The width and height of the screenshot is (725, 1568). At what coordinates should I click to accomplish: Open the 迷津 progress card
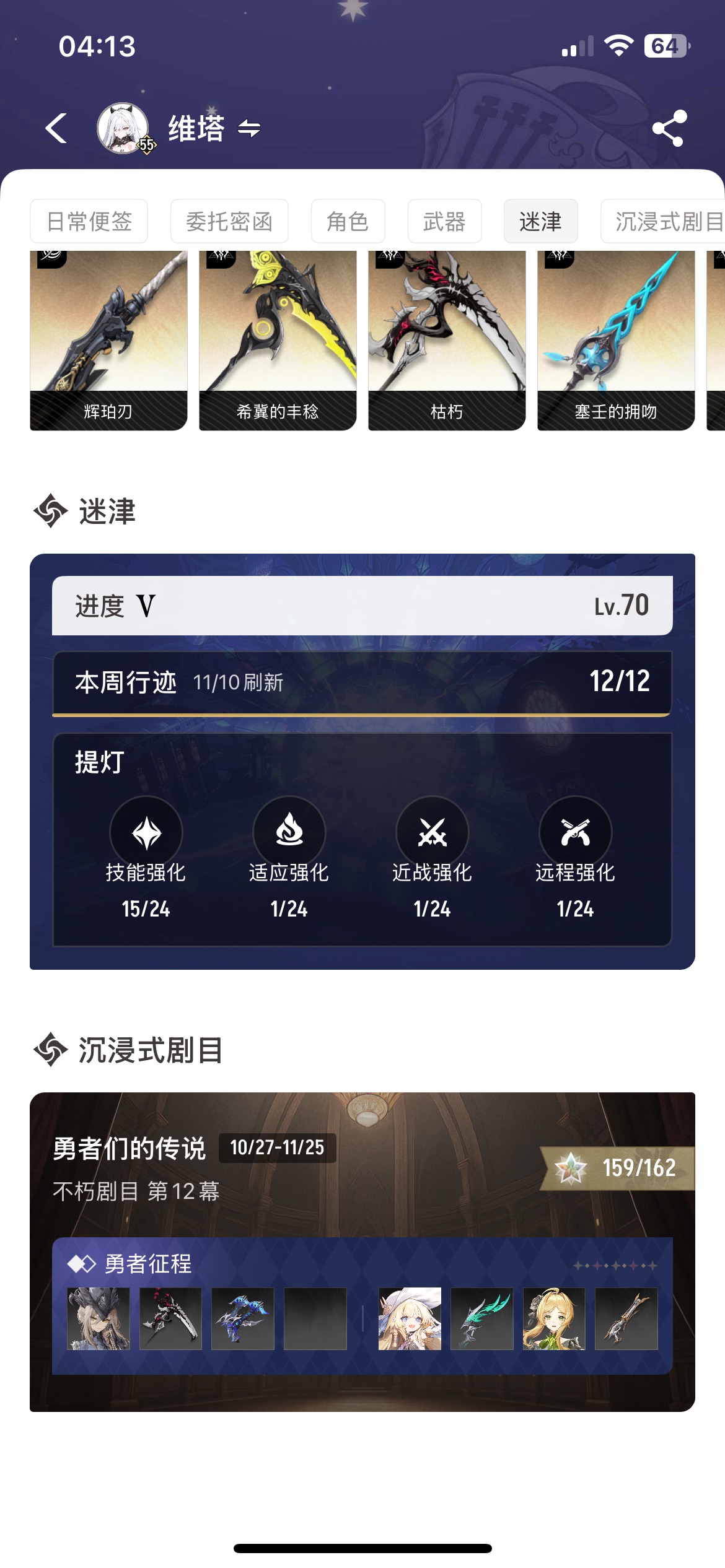362,762
